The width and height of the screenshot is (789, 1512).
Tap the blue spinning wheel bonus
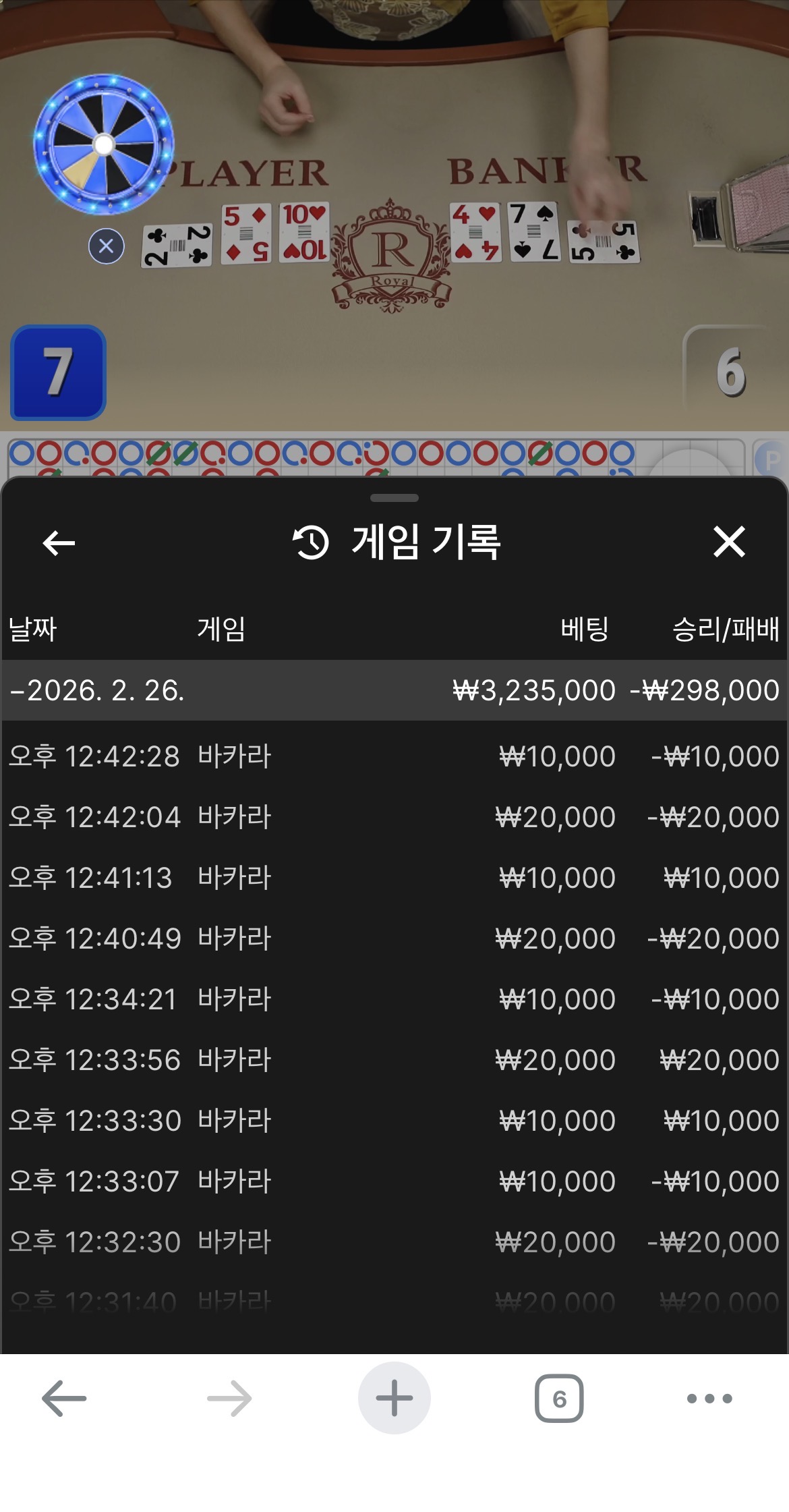click(x=104, y=144)
